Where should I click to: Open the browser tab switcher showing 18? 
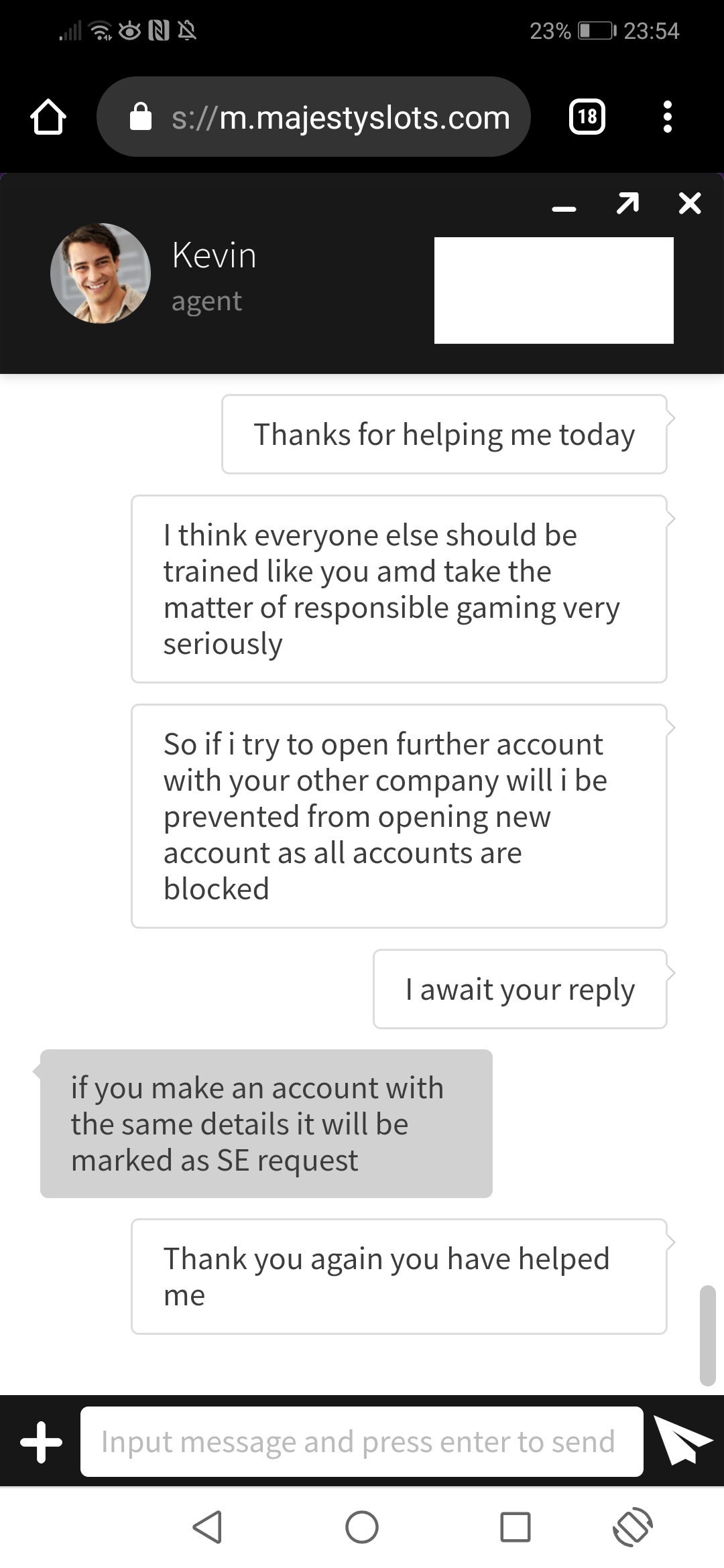pos(587,117)
